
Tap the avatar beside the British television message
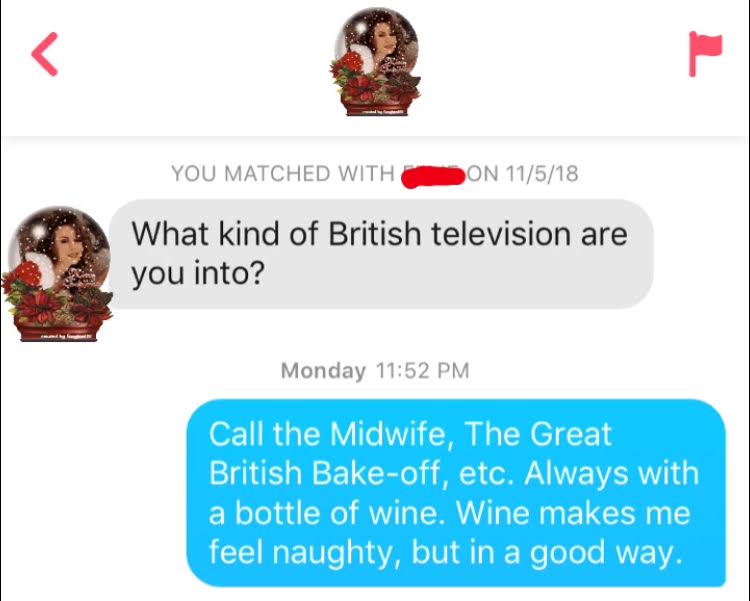pyautogui.click(x=57, y=274)
